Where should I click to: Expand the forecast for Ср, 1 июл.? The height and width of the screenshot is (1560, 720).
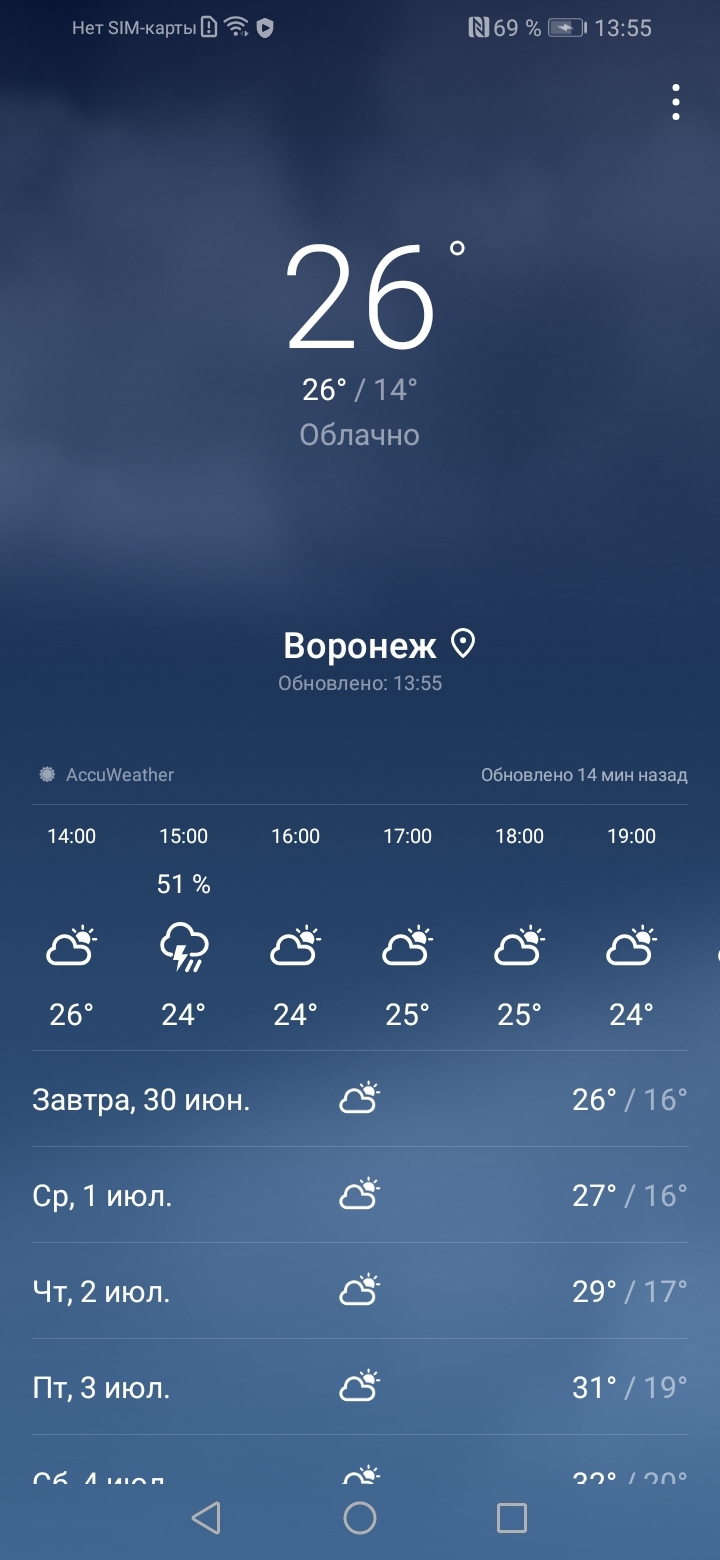pyautogui.click(x=358, y=1194)
